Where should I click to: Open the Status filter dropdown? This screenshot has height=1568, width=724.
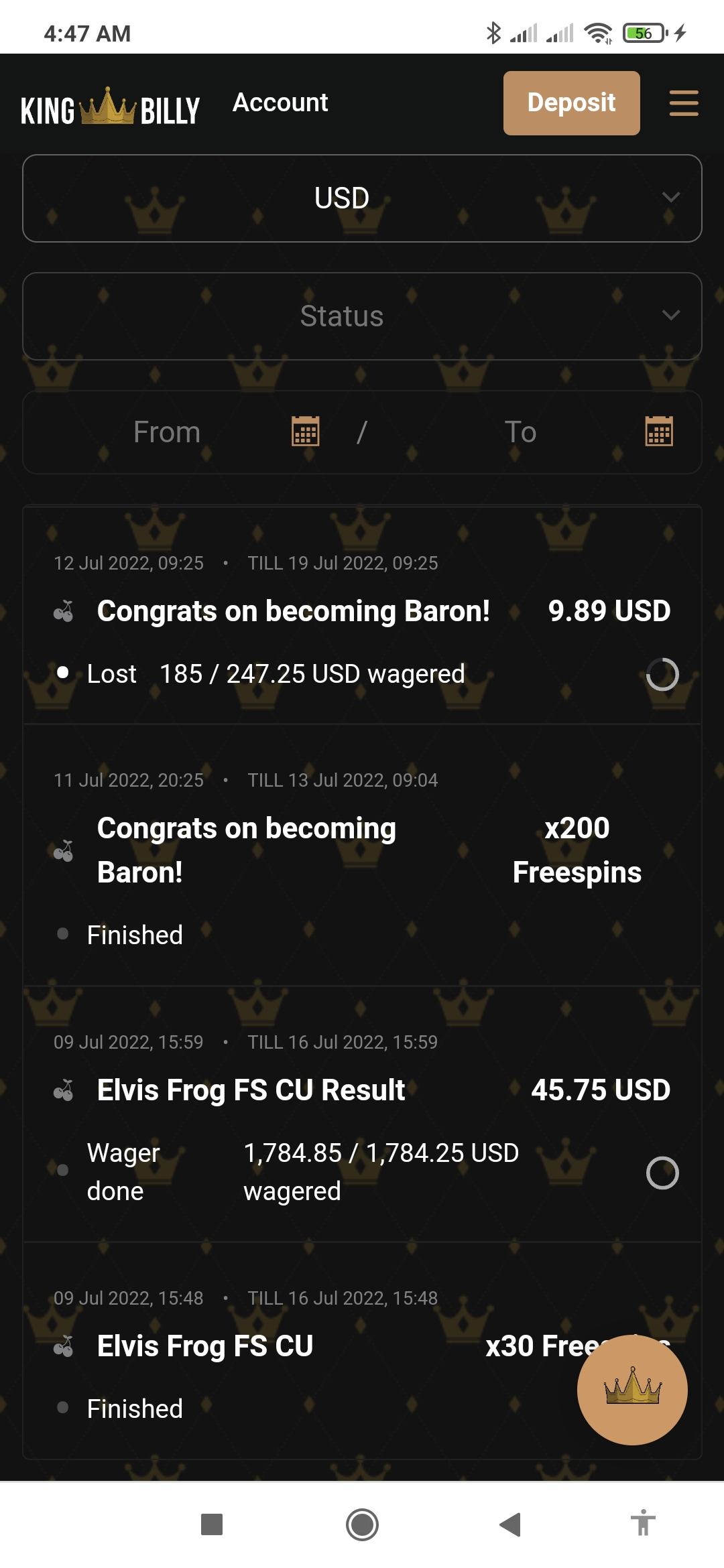[x=362, y=316]
